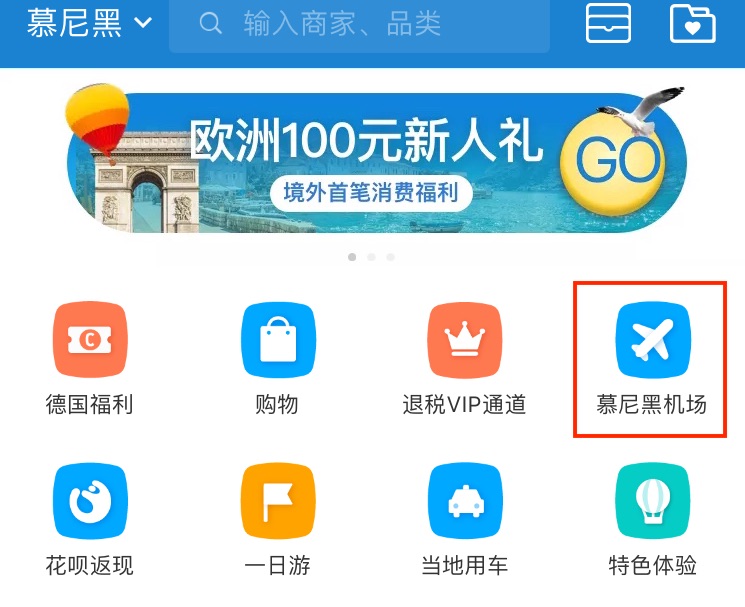Image resolution: width=745 pixels, height=607 pixels.
Task: Open the favorites folder icon
Action: tap(692, 23)
